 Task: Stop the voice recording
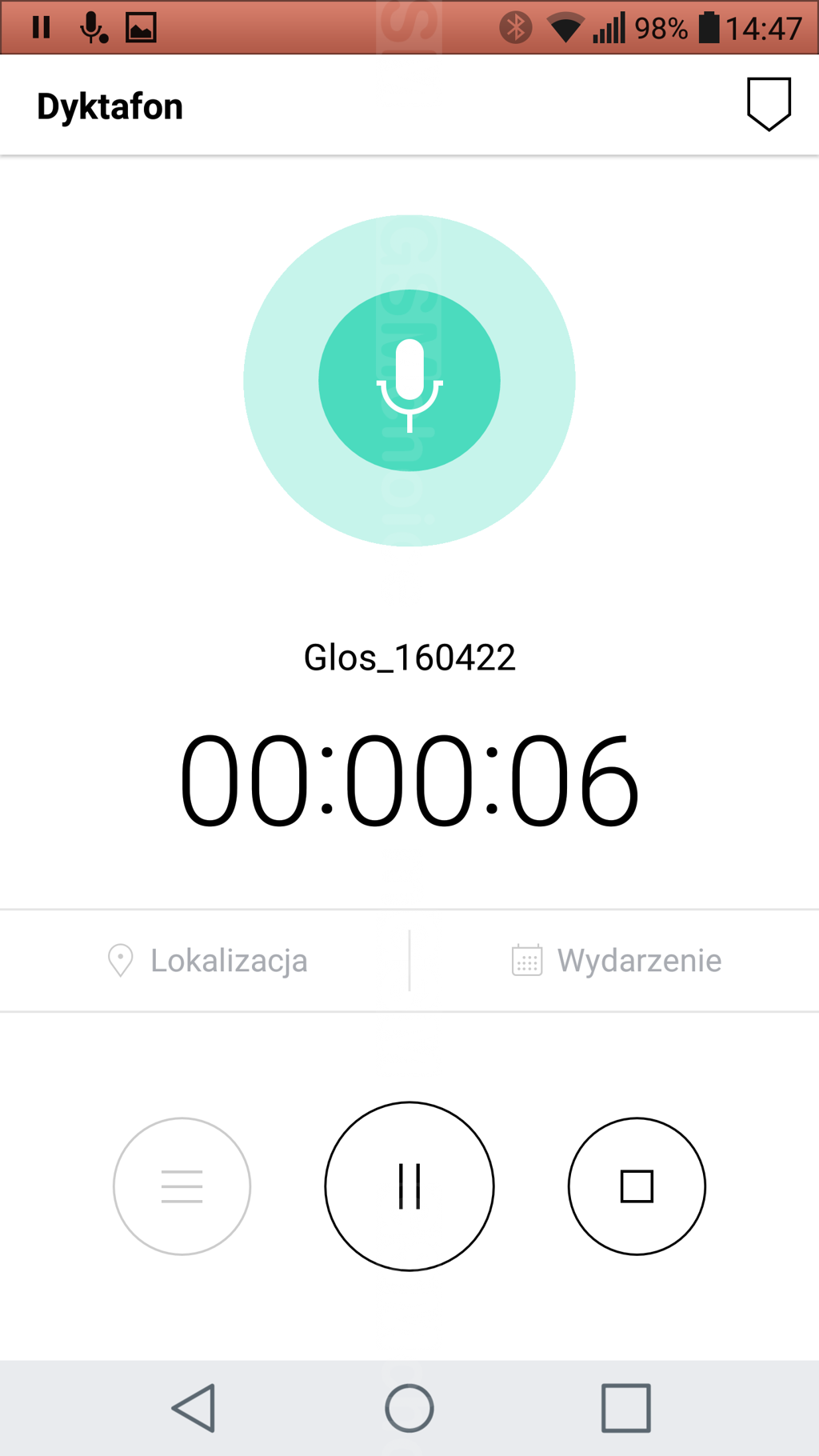[x=637, y=1186]
